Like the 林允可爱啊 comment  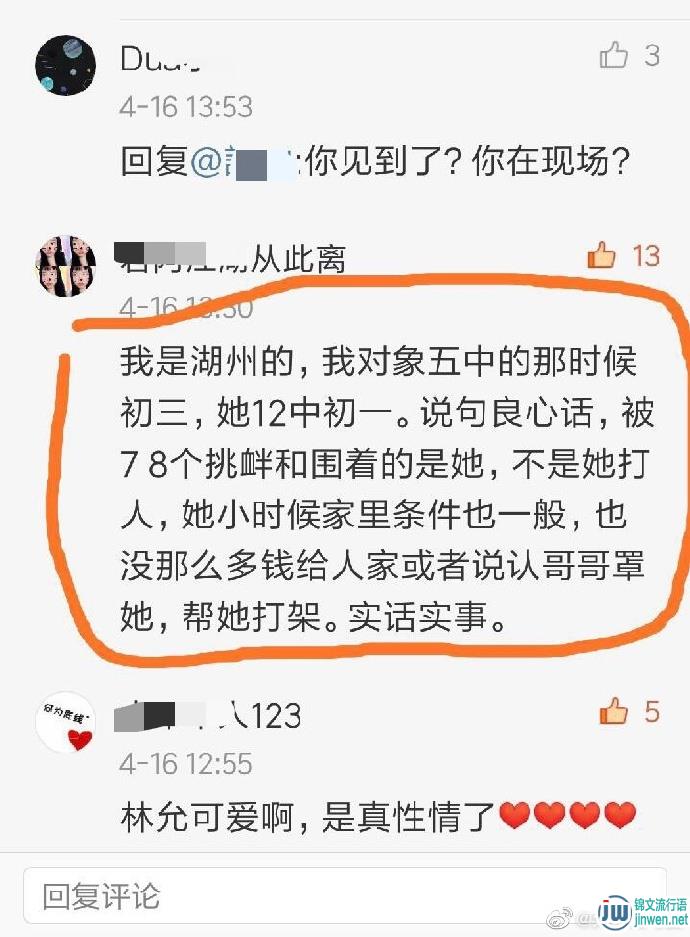[612, 712]
